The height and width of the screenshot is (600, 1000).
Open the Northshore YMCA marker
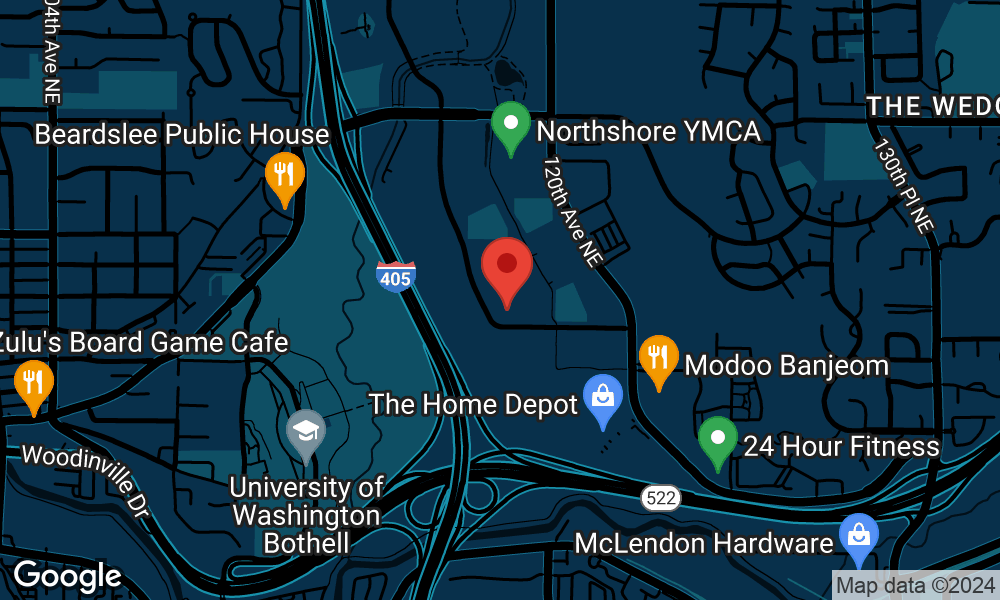pos(511,126)
